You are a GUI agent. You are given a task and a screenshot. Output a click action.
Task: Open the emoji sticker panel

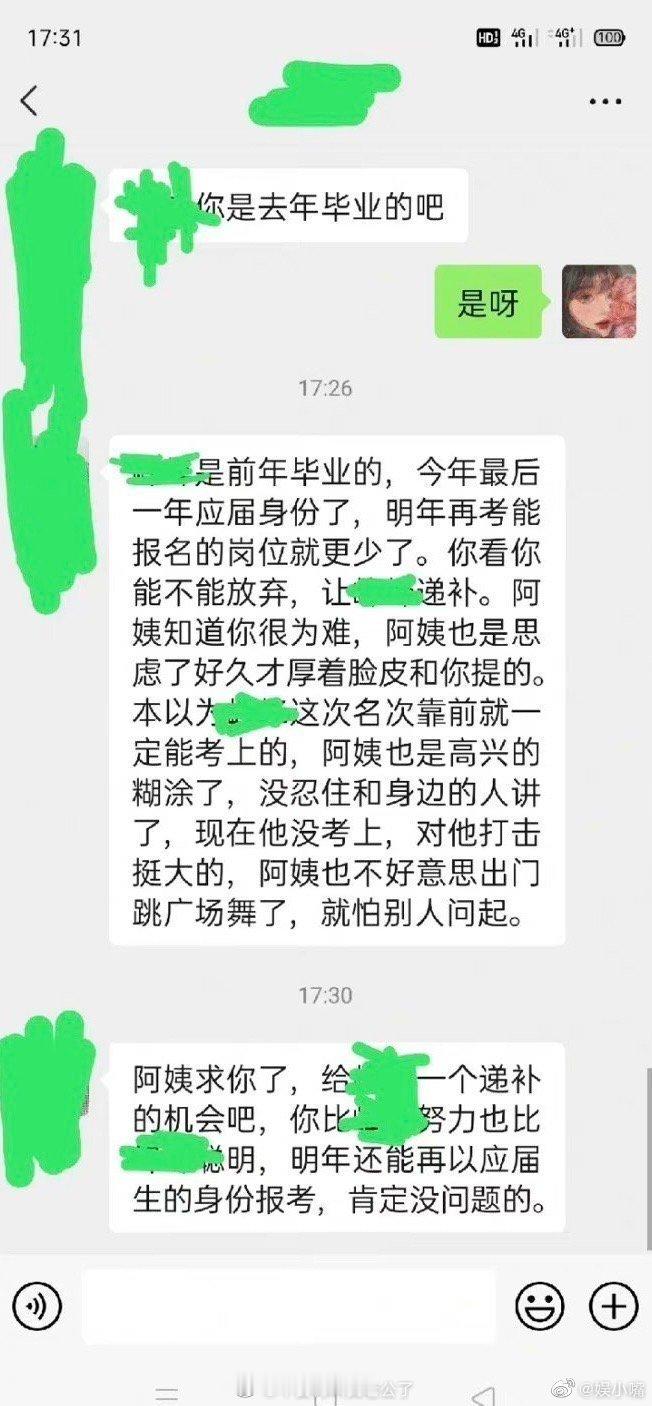tap(539, 1305)
